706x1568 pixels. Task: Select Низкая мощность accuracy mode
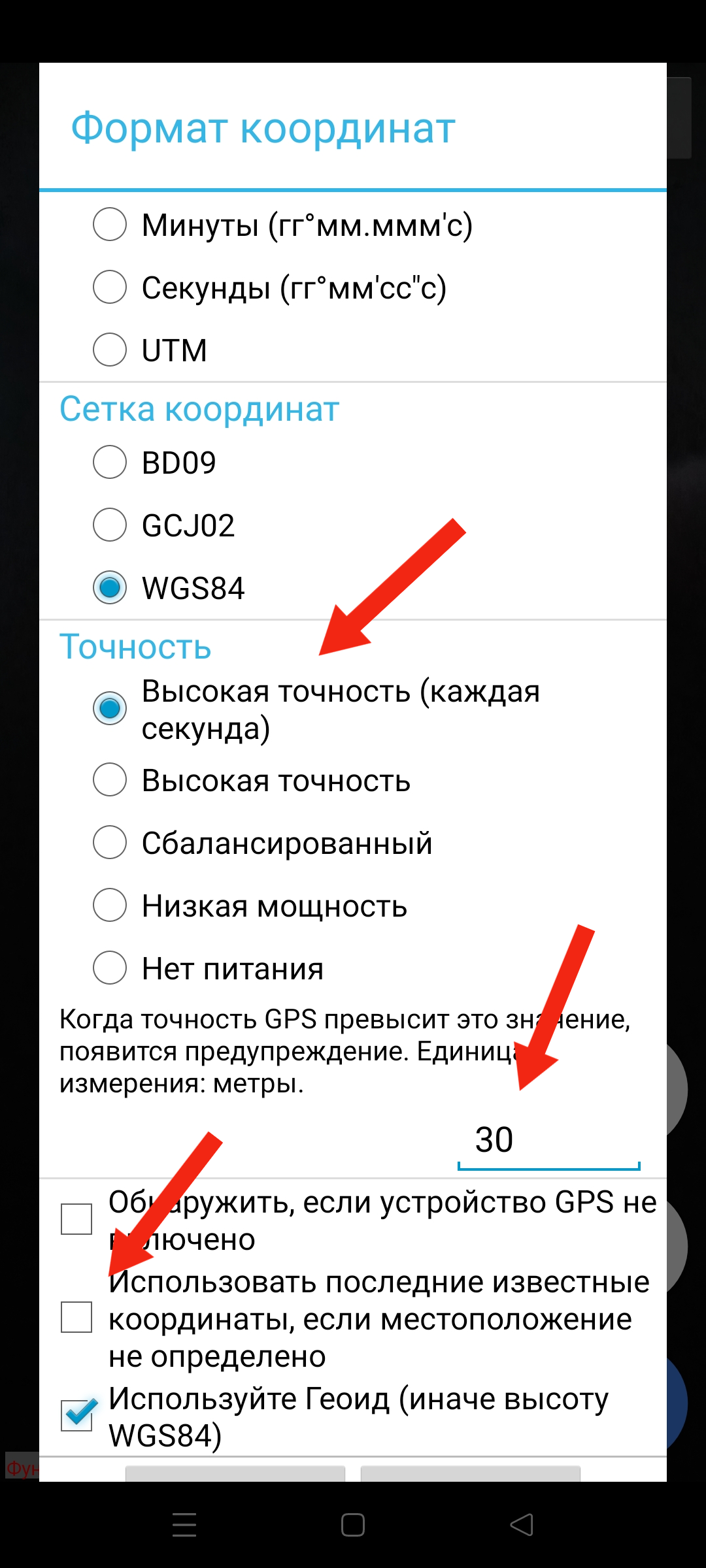110,906
